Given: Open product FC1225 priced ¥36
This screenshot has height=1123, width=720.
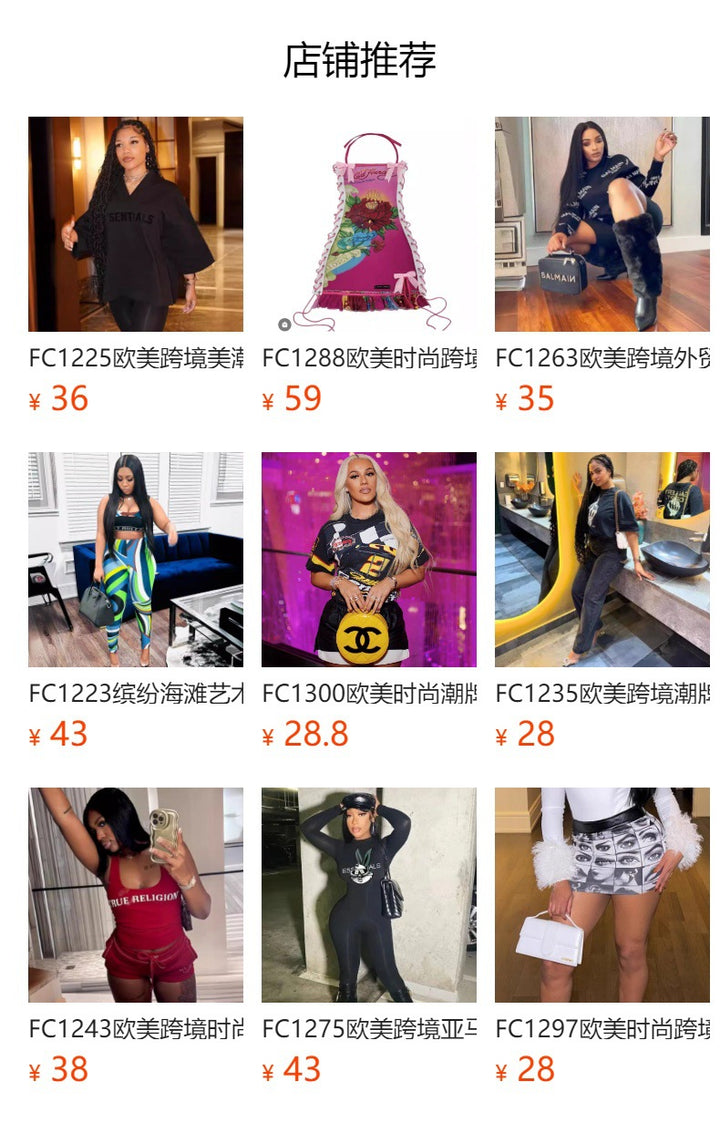Looking at the screenshot, I should (x=135, y=224).
